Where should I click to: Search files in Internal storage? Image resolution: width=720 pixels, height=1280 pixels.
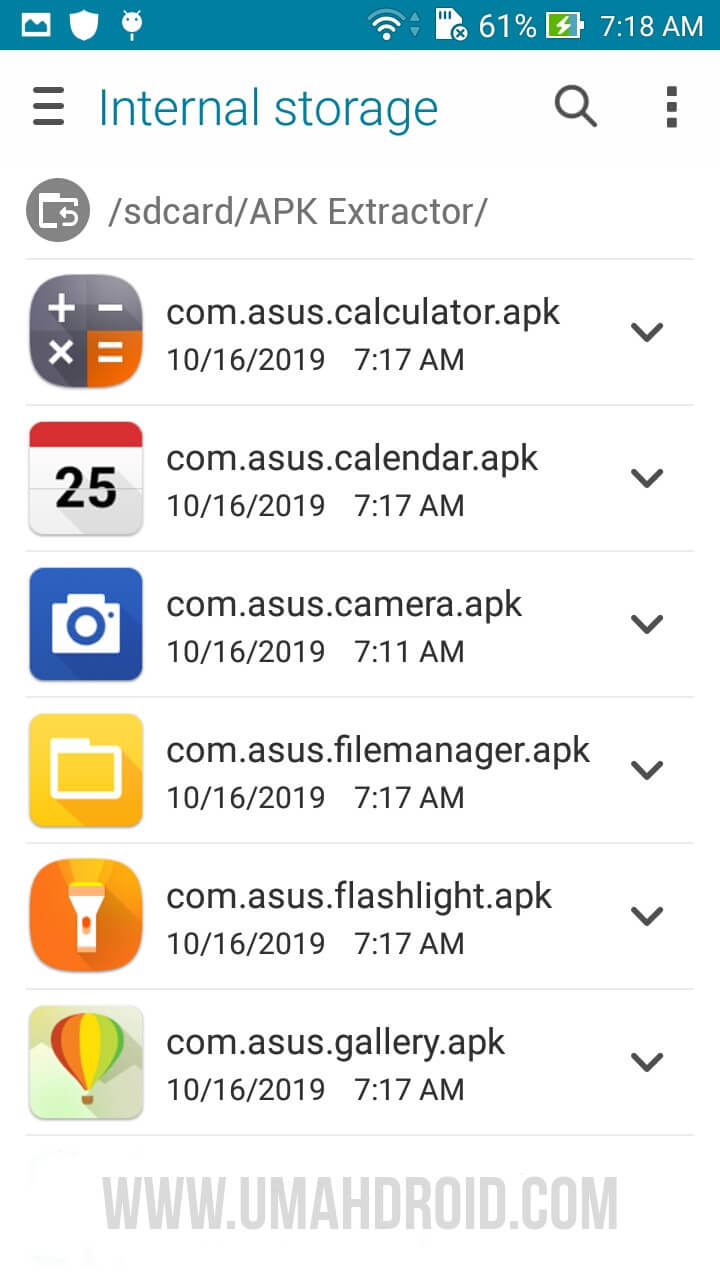(576, 107)
